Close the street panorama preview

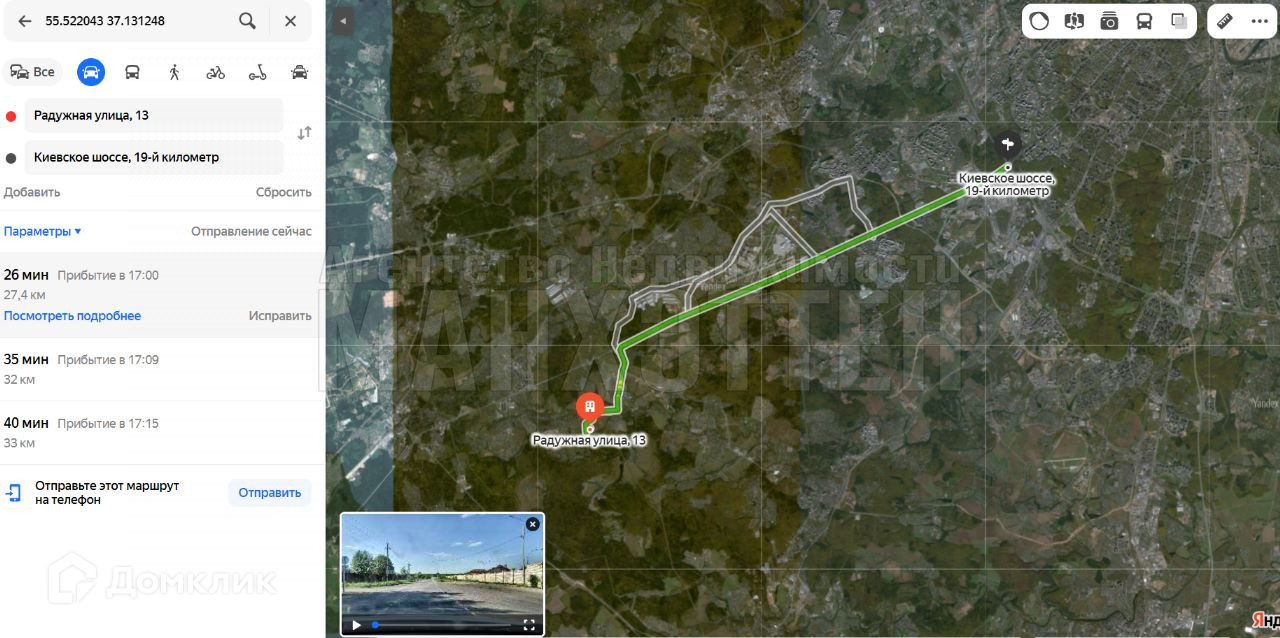click(532, 524)
